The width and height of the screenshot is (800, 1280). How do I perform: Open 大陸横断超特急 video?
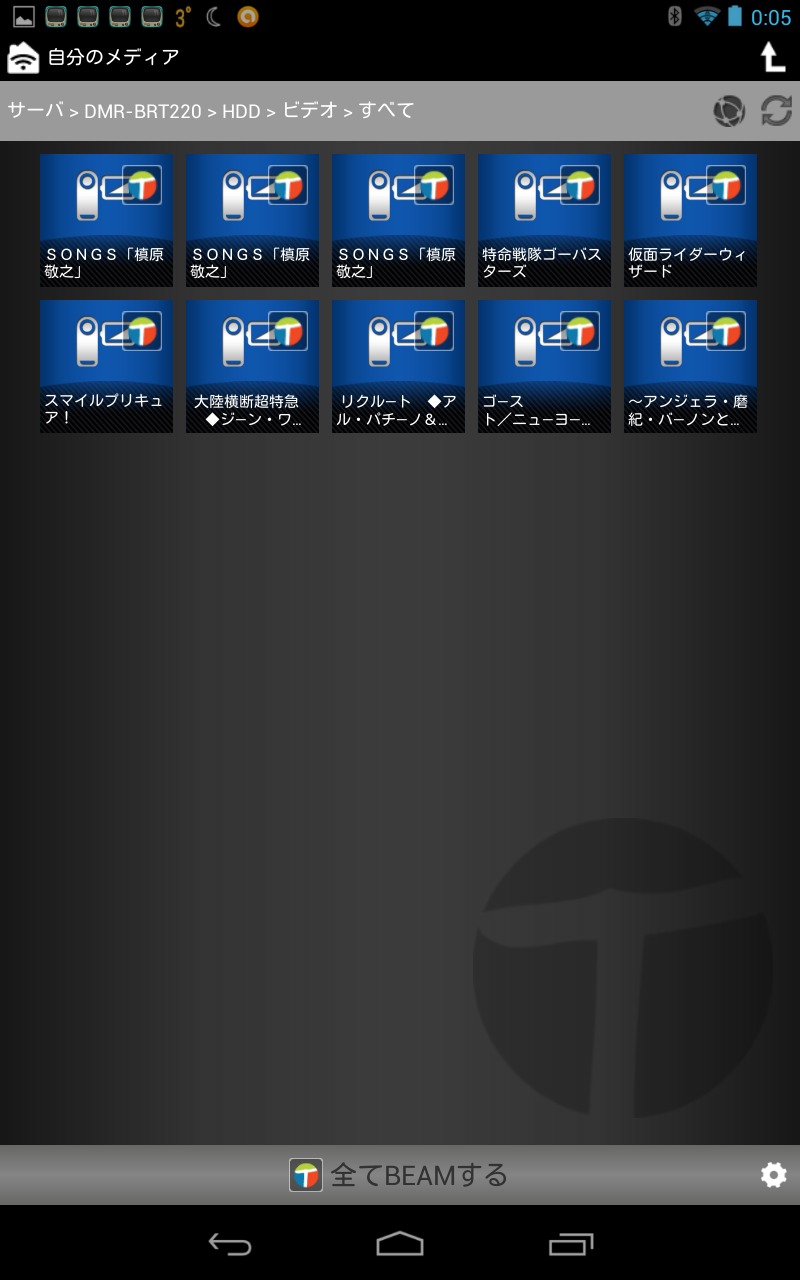[252, 366]
